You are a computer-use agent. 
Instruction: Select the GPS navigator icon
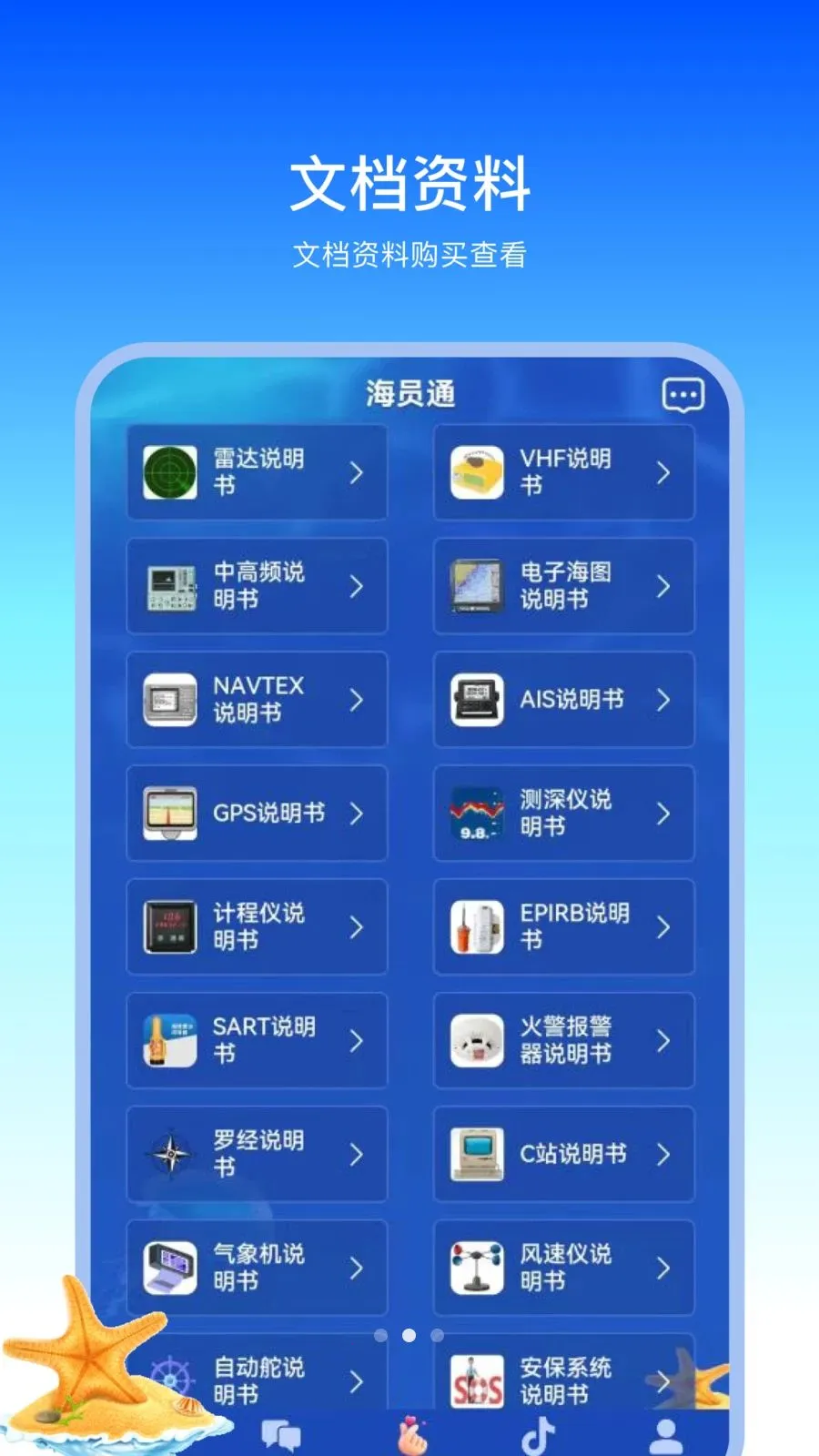point(169,813)
